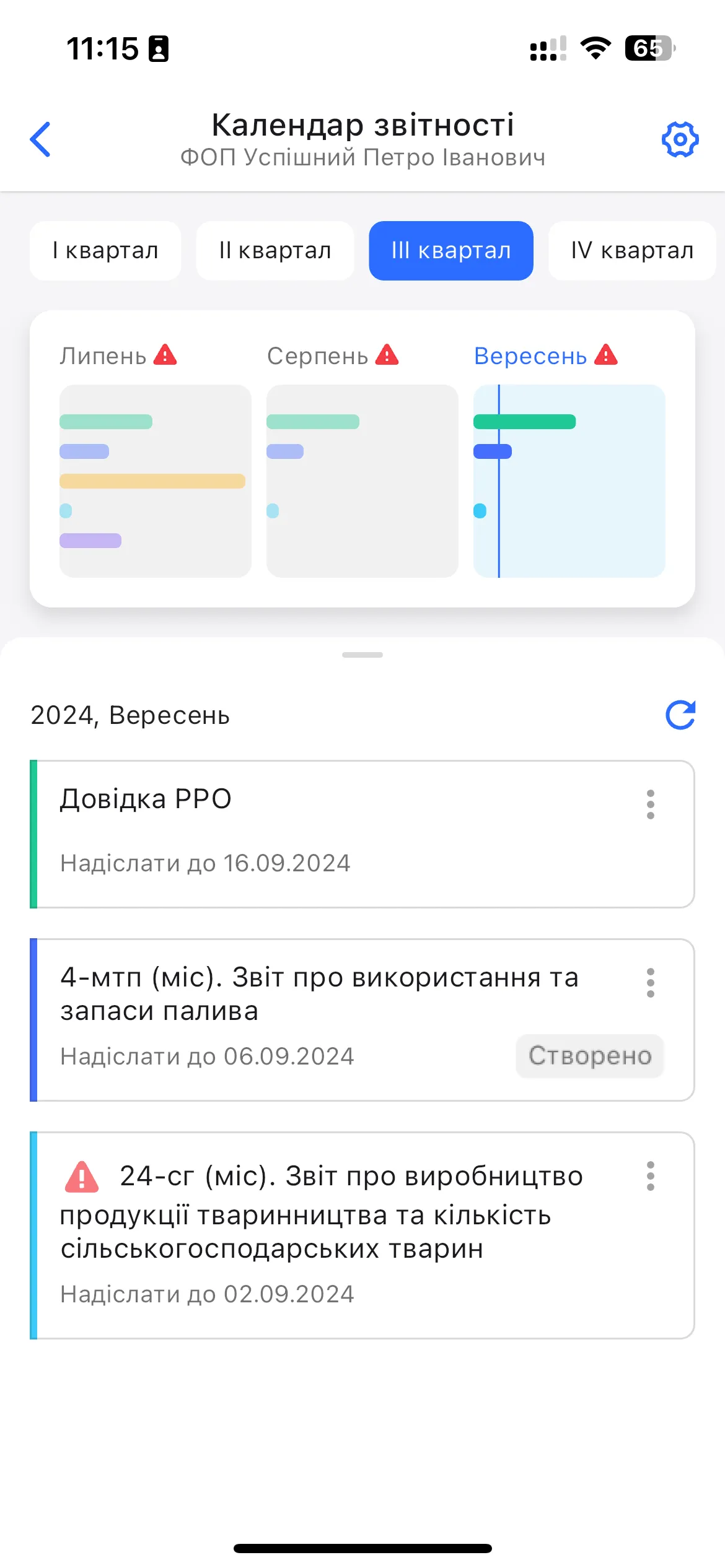Image resolution: width=725 pixels, height=1568 pixels.
Task: Open the Довідка РРО report card
Action: [x=335, y=834]
